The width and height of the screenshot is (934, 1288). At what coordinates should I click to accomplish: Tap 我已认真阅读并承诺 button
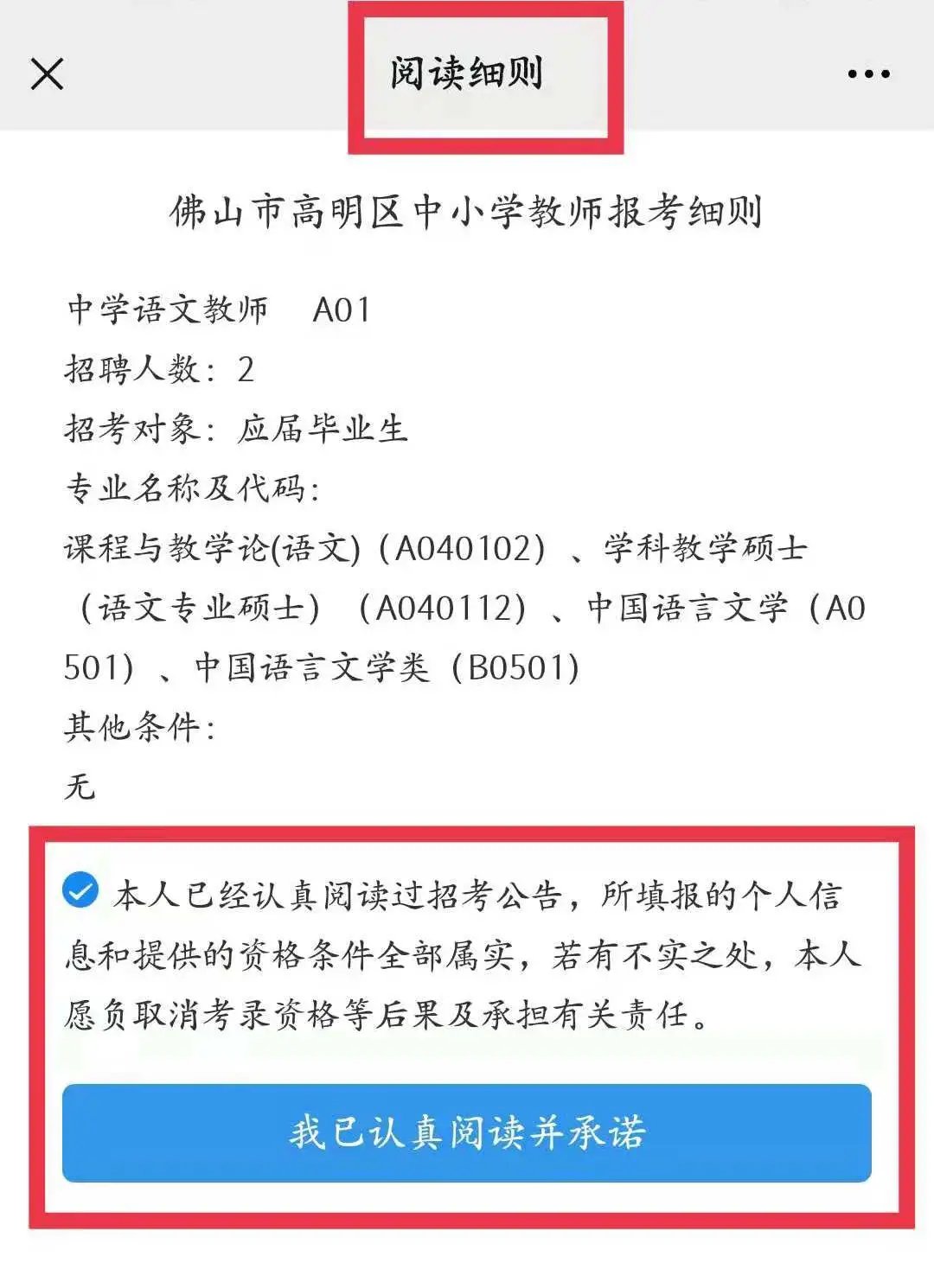[467, 1132]
